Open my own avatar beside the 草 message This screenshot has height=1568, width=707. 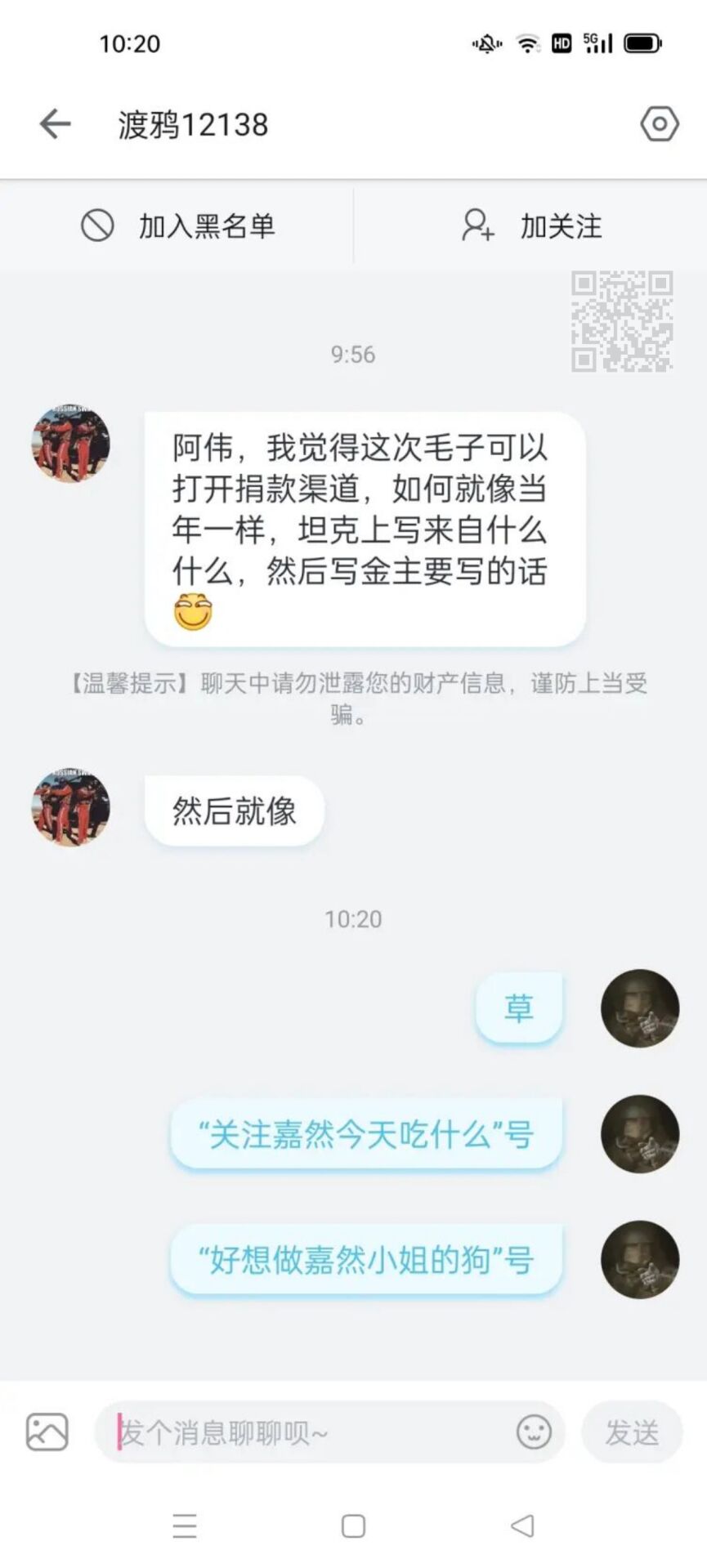coord(639,1008)
